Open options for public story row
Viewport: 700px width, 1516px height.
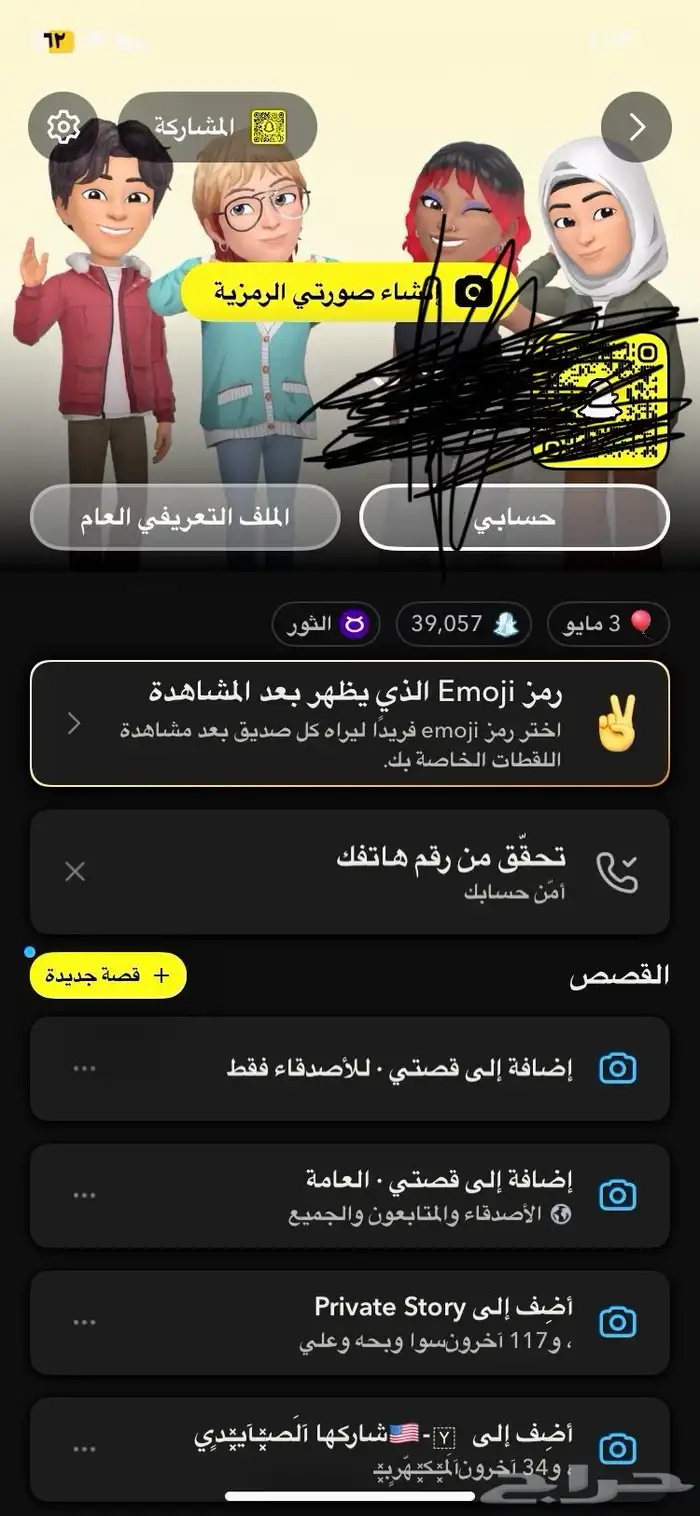(x=85, y=1195)
